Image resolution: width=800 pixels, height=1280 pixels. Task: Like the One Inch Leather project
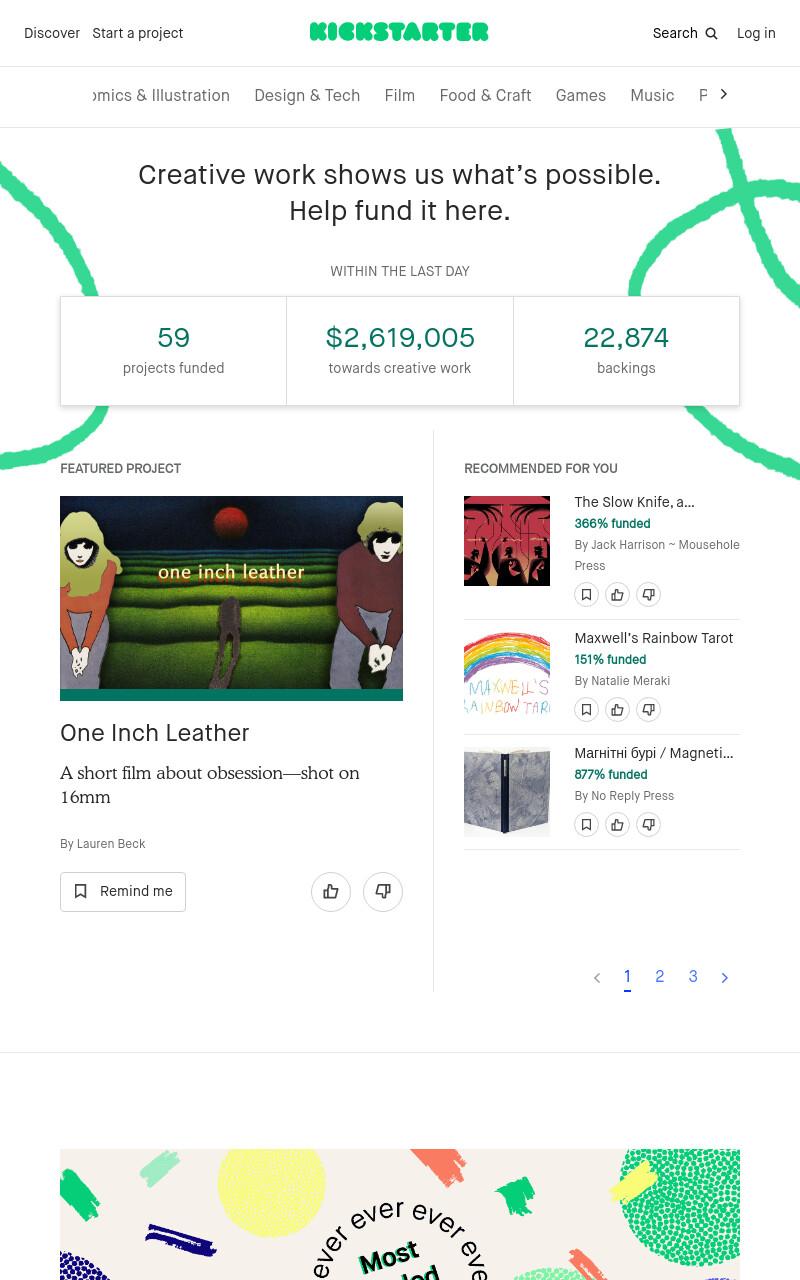[331, 892]
